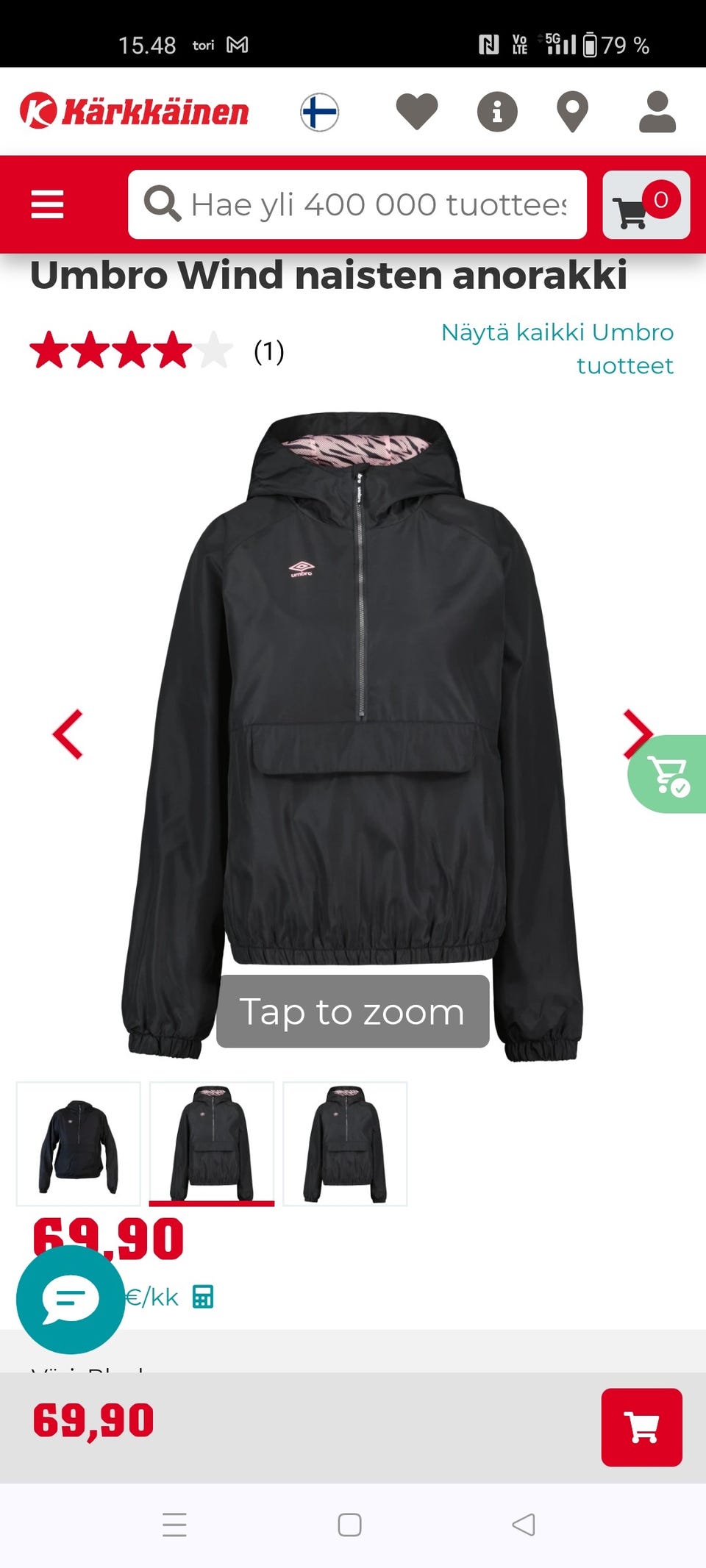This screenshot has height=1568, width=706.
Task: Tap the product search field
Action: 368,204
